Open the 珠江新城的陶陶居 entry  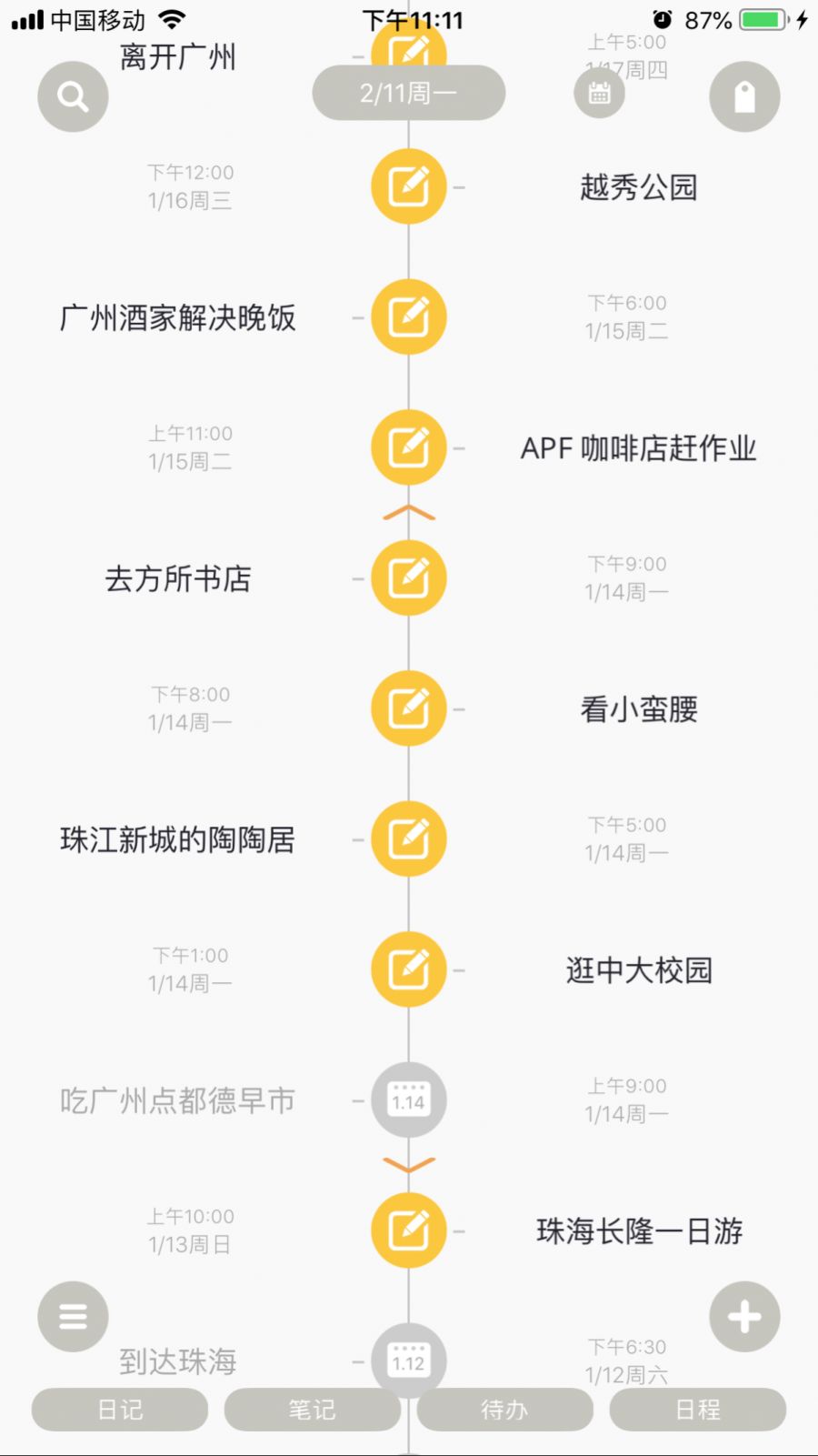(178, 839)
